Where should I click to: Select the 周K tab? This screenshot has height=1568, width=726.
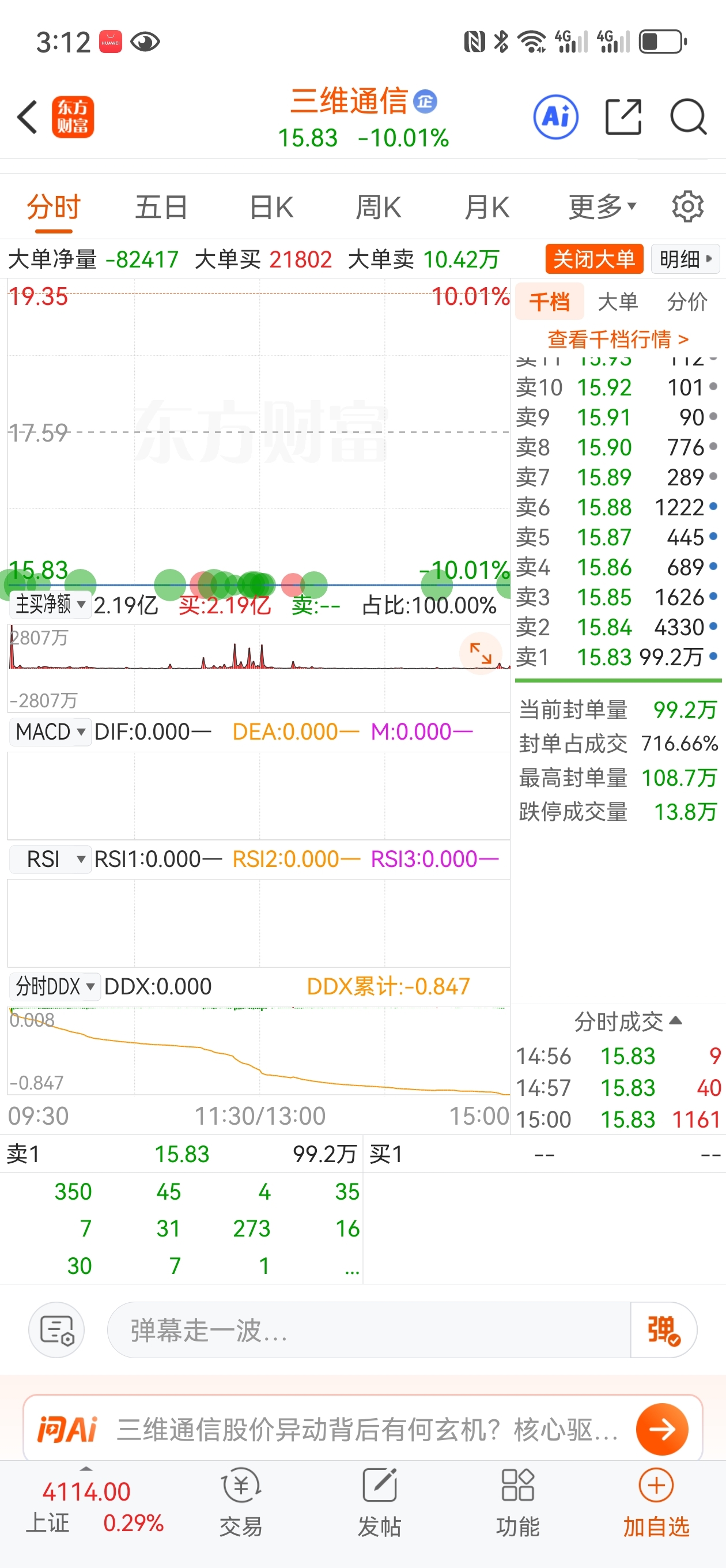click(x=379, y=208)
